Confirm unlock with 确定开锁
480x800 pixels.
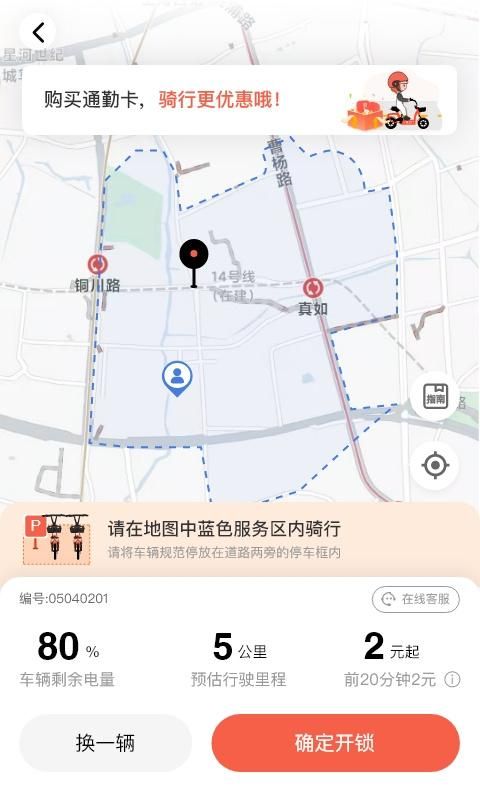tap(336, 743)
